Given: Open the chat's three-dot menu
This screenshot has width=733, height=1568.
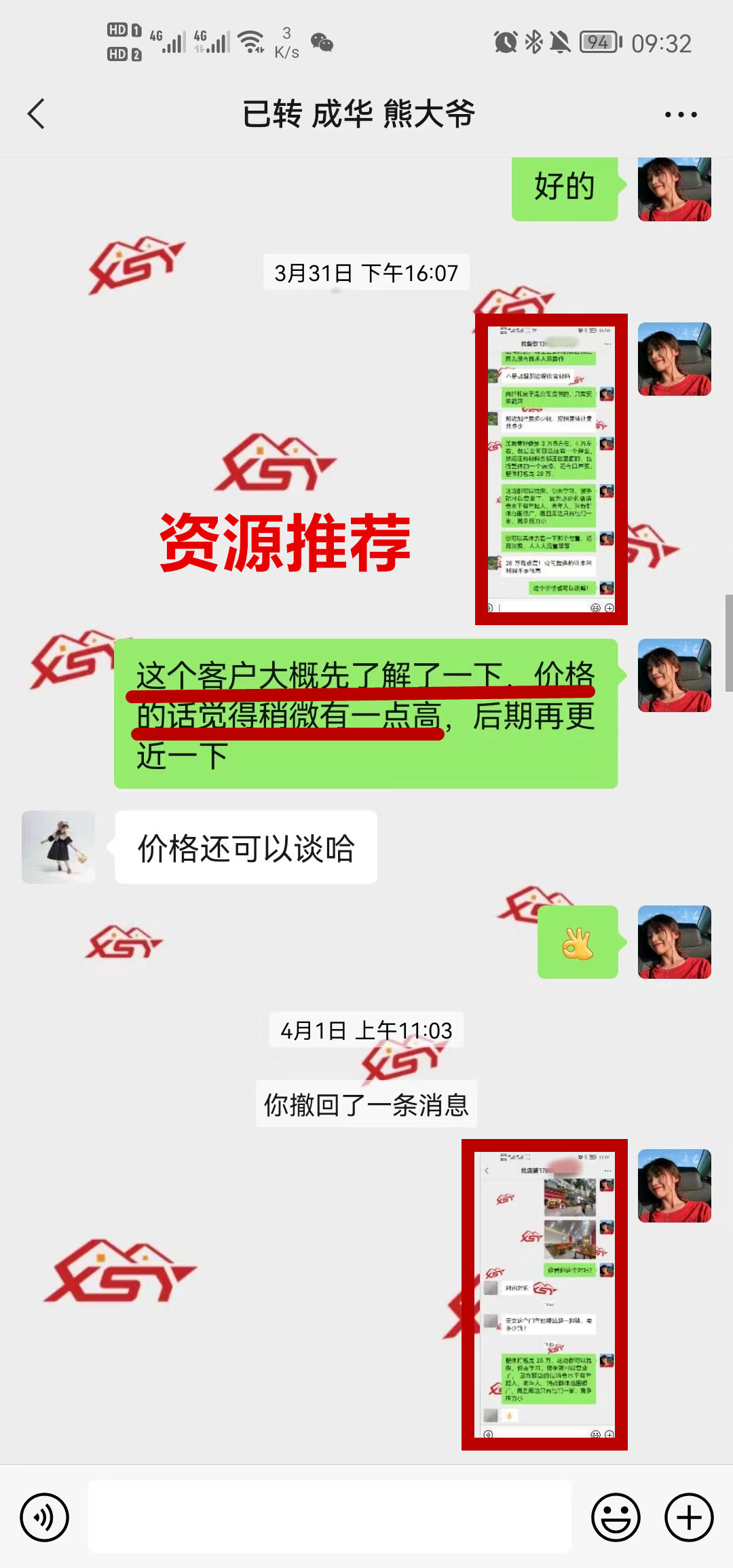Looking at the screenshot, I should point(680,115).
